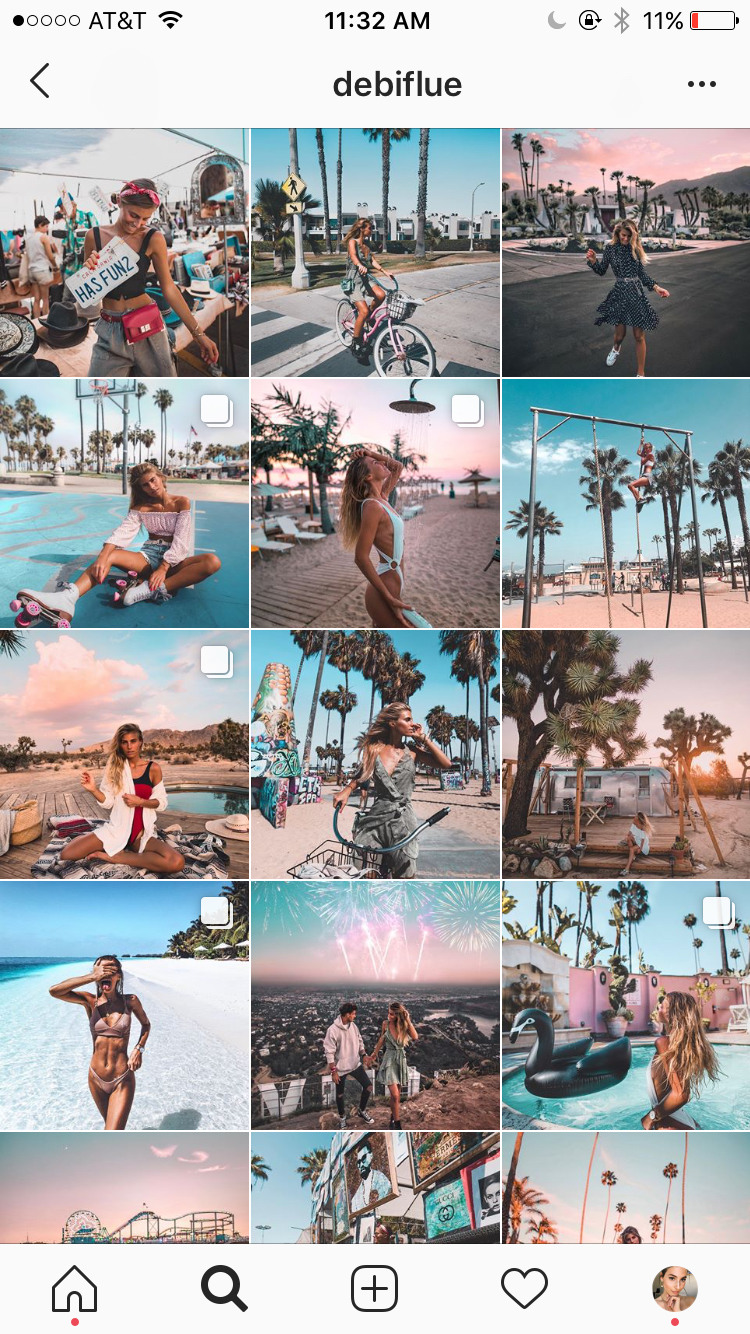
Task: View the beach shower swimsuit post
Action: tap(375, 503)
